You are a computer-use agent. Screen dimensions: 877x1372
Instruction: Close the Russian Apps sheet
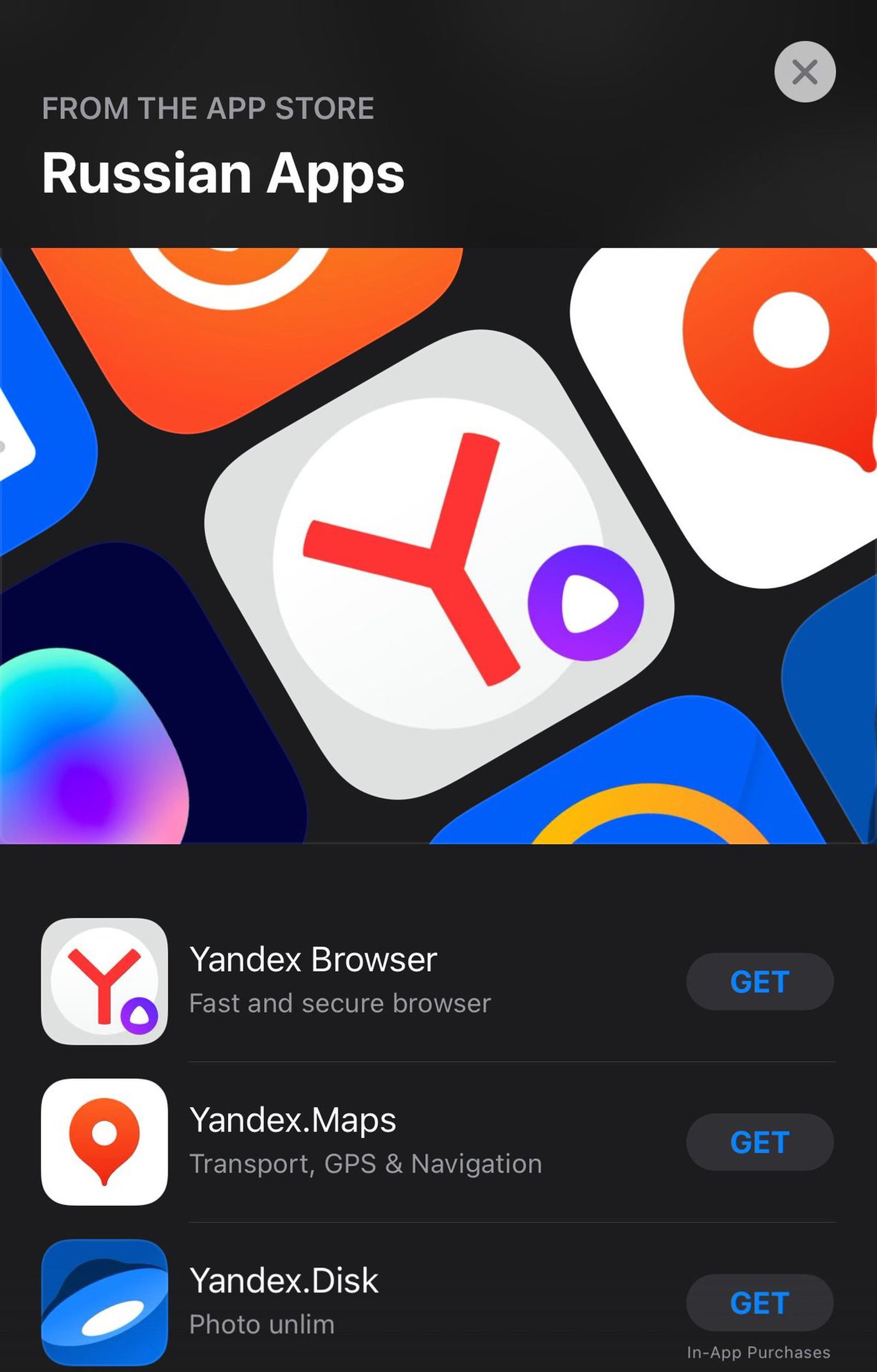pos(804,72)
